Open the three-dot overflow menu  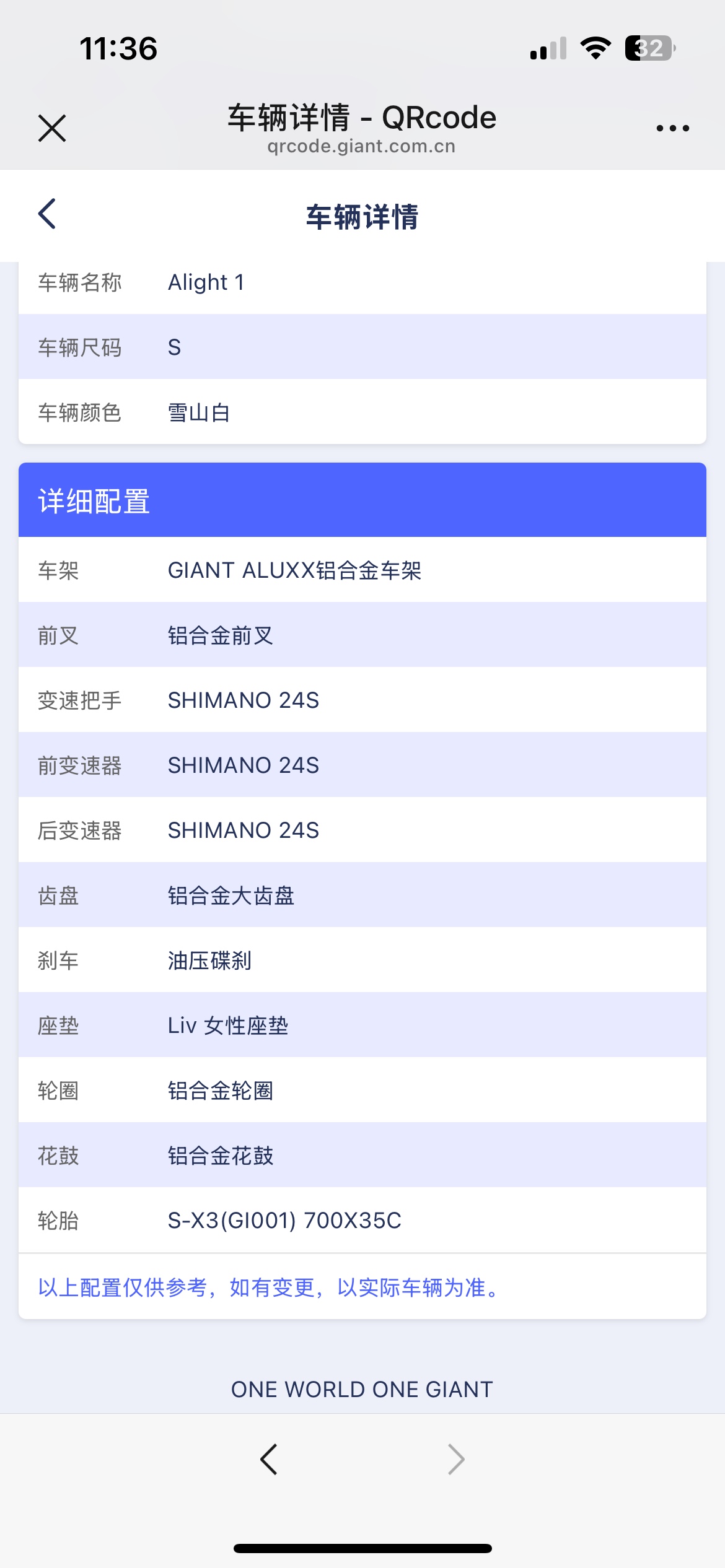click(x=672, y=128)
